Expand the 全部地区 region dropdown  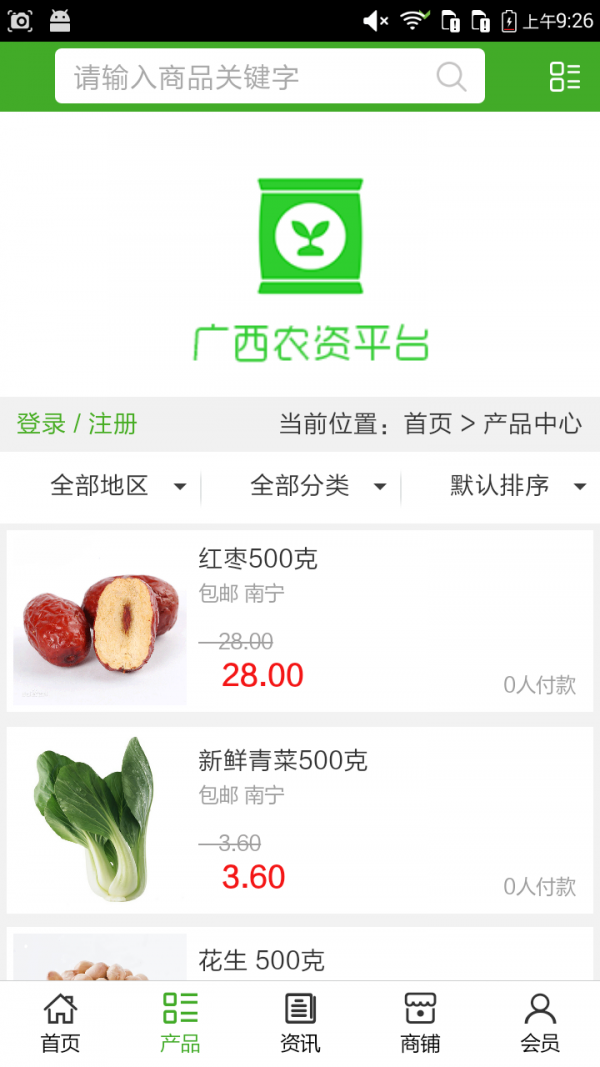tap(118, 486)
